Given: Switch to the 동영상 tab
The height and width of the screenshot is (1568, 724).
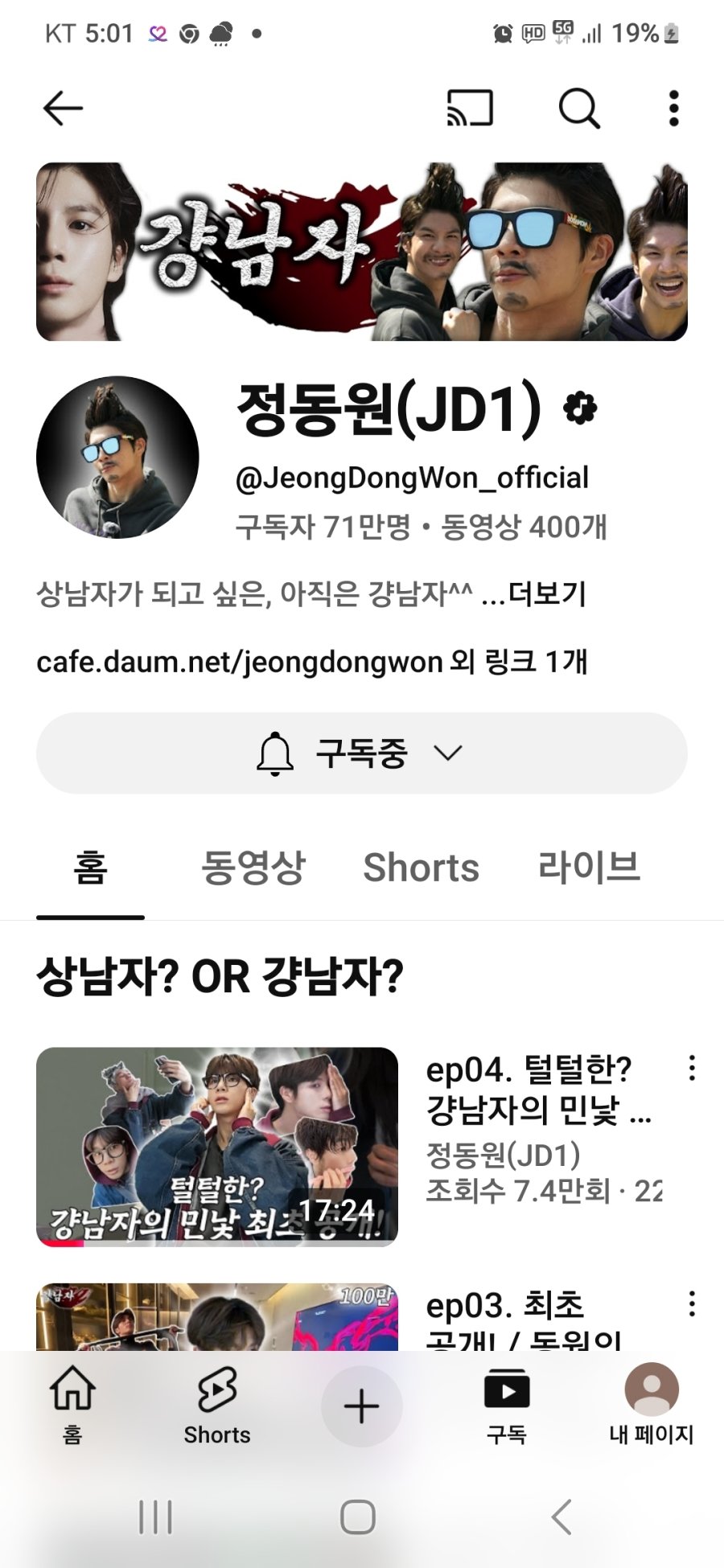Looking at the screenshot, I should (253, 868).
